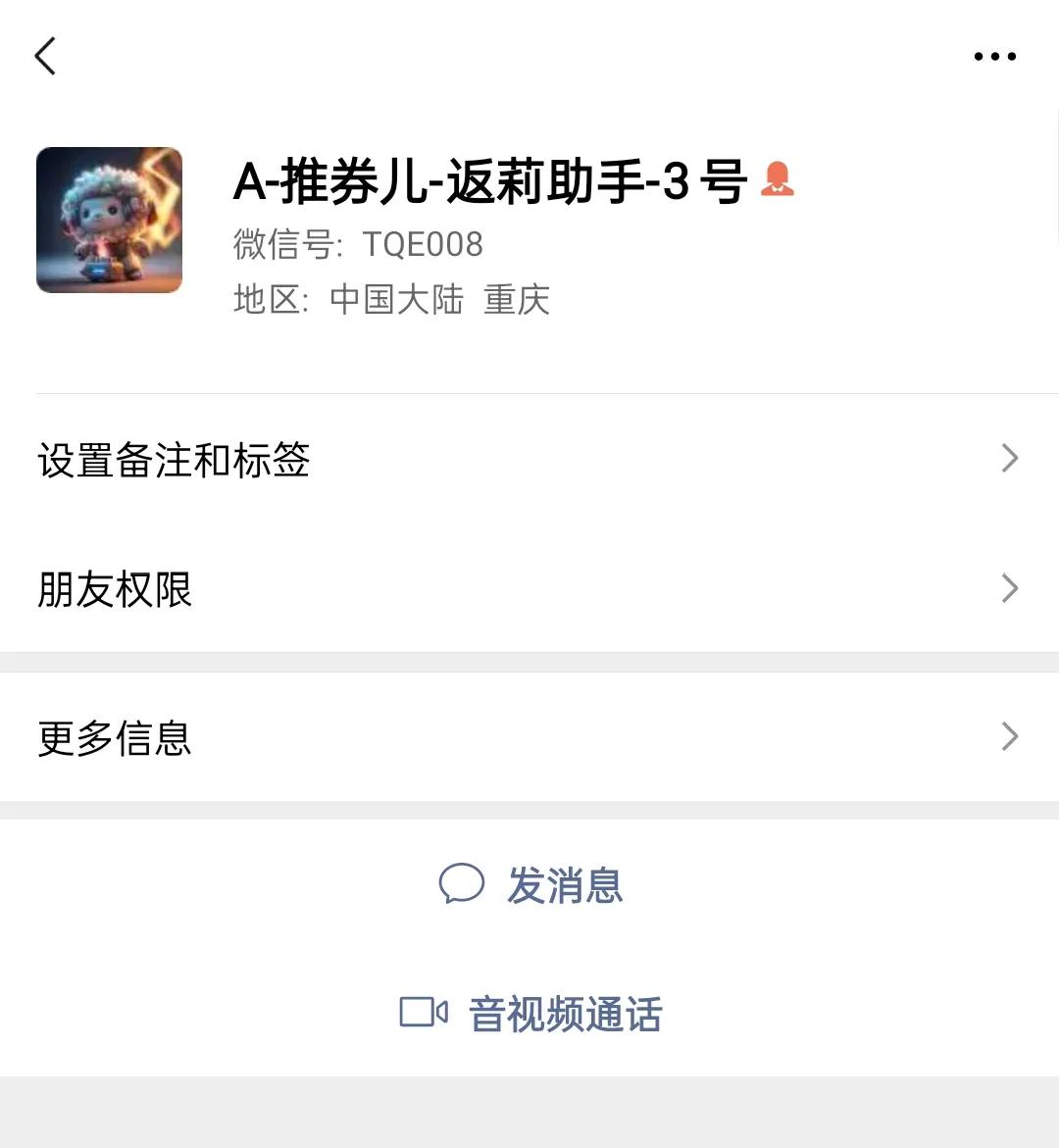Expand the 朋友权限 permissions row
Viewport: 1059px width, 1148px height.
coord(529,588)
